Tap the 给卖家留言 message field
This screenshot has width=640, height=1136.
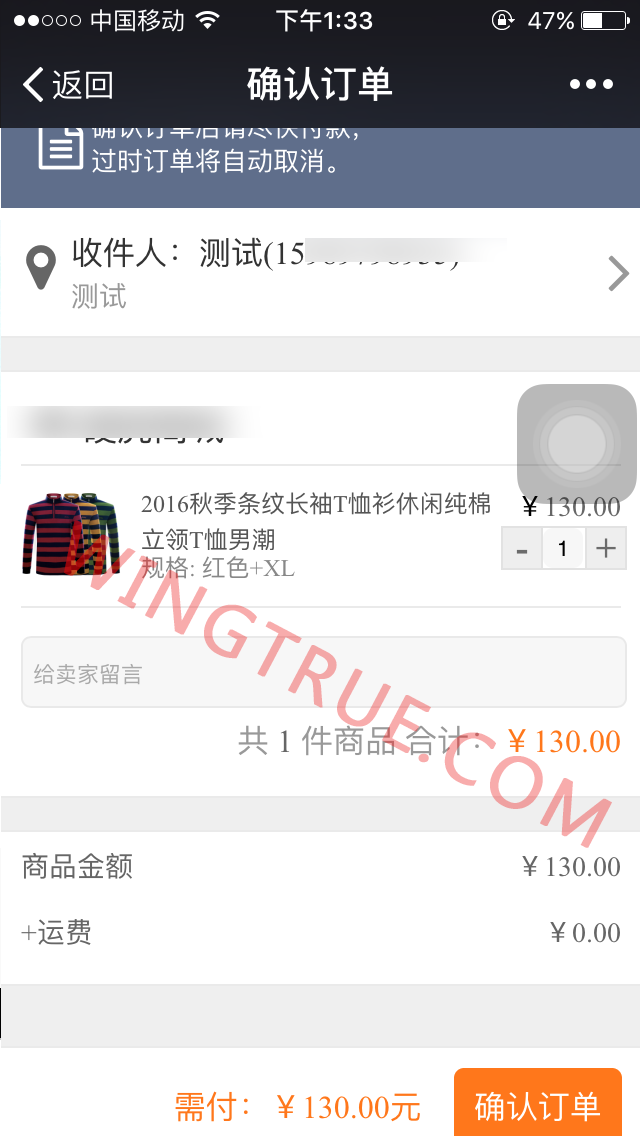tap(323, 673)
